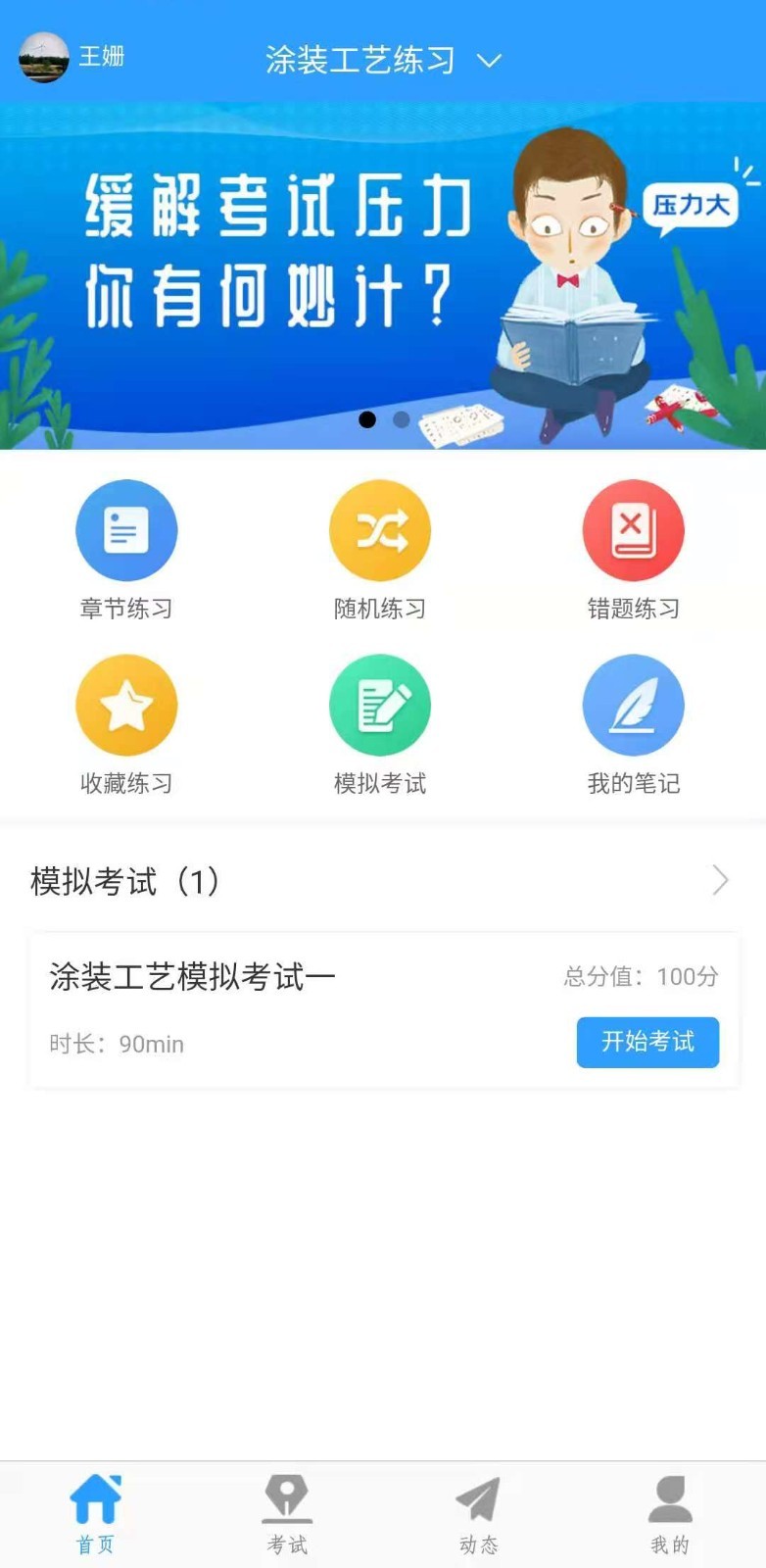Switch to the second banner dot

click(401, 419)
